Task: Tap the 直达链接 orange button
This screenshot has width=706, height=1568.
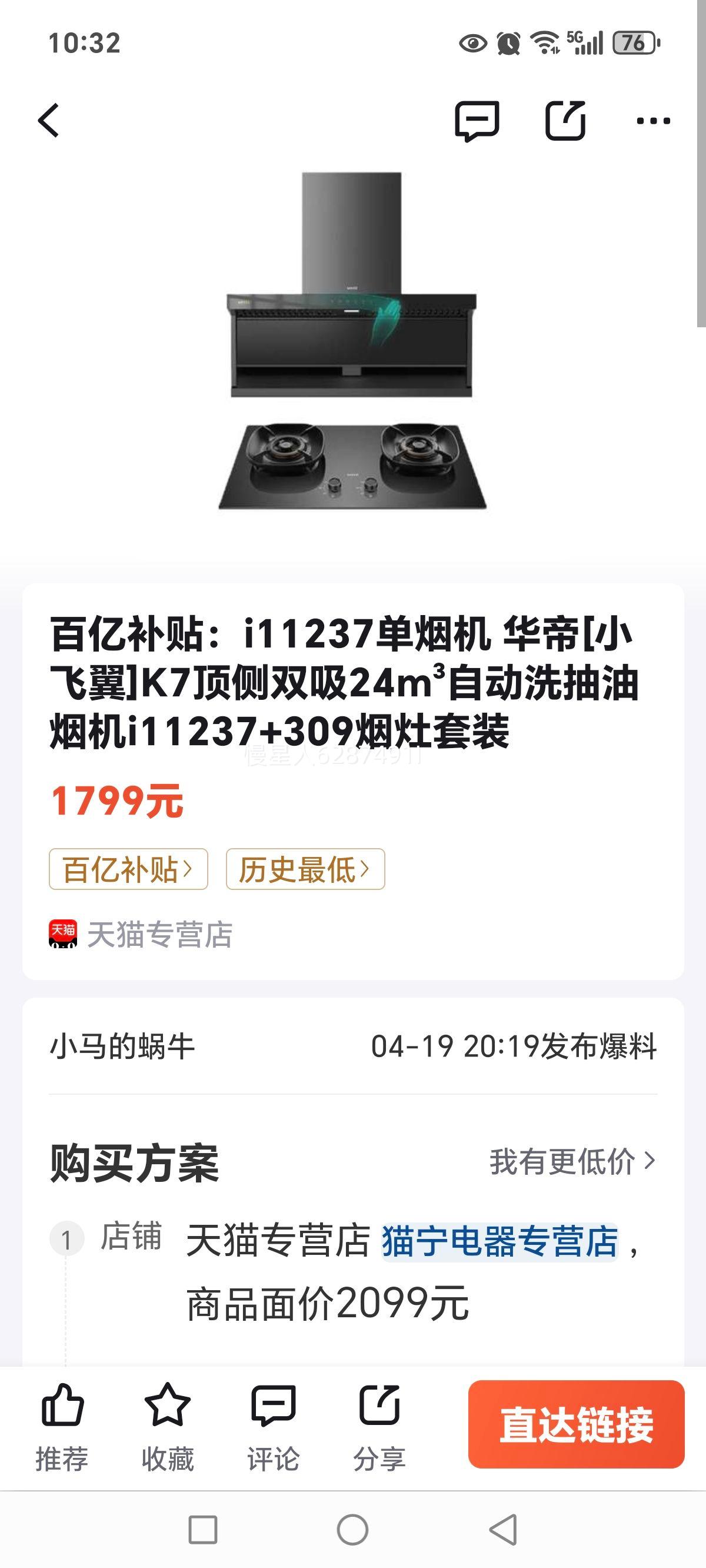Action: pyautogui.click(x=578, y=1424)
